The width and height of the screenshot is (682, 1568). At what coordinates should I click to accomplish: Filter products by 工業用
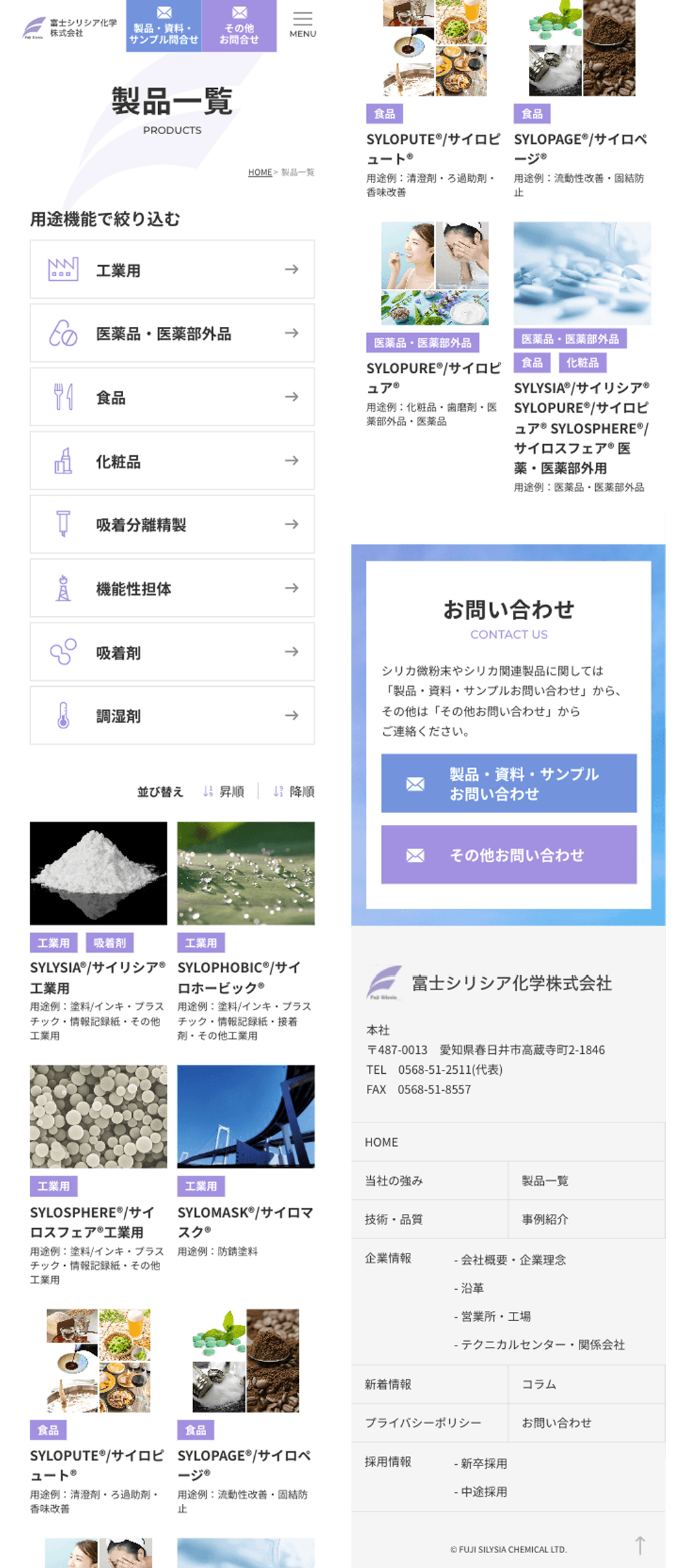(172, 269)
